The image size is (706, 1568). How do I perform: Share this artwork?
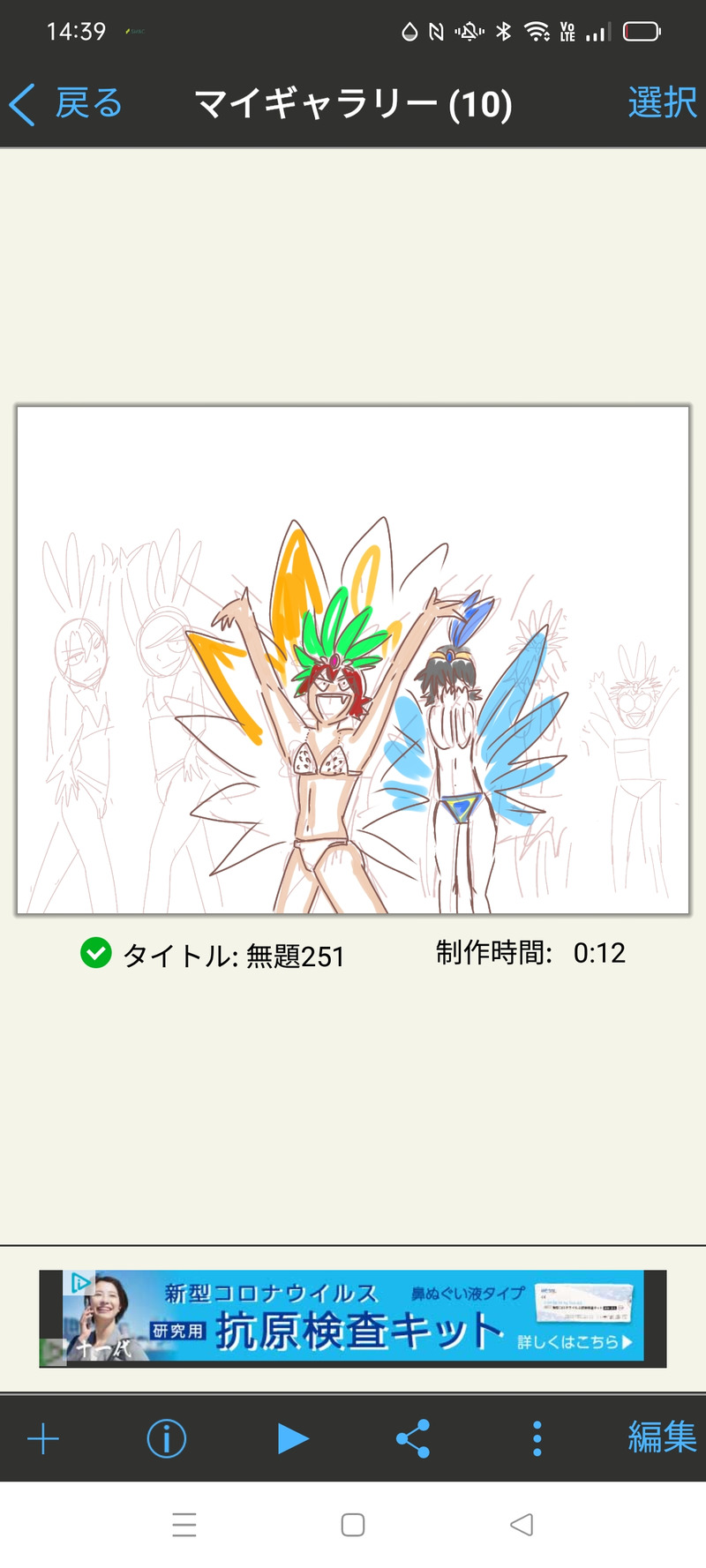coord(413,1439)
